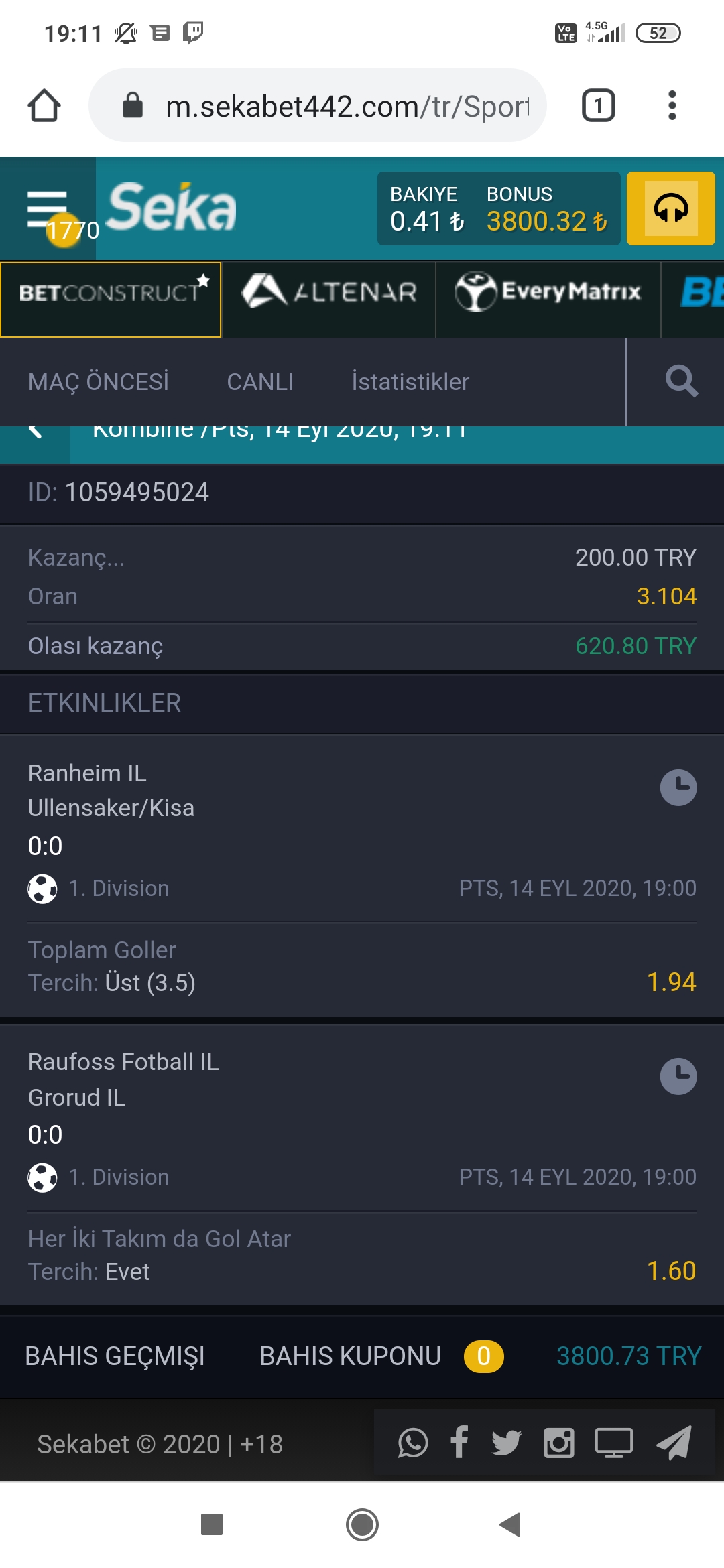This screenshot has height=1568, width=724.
Task: Open Instagram page icon
Action: pos(559,1443)
